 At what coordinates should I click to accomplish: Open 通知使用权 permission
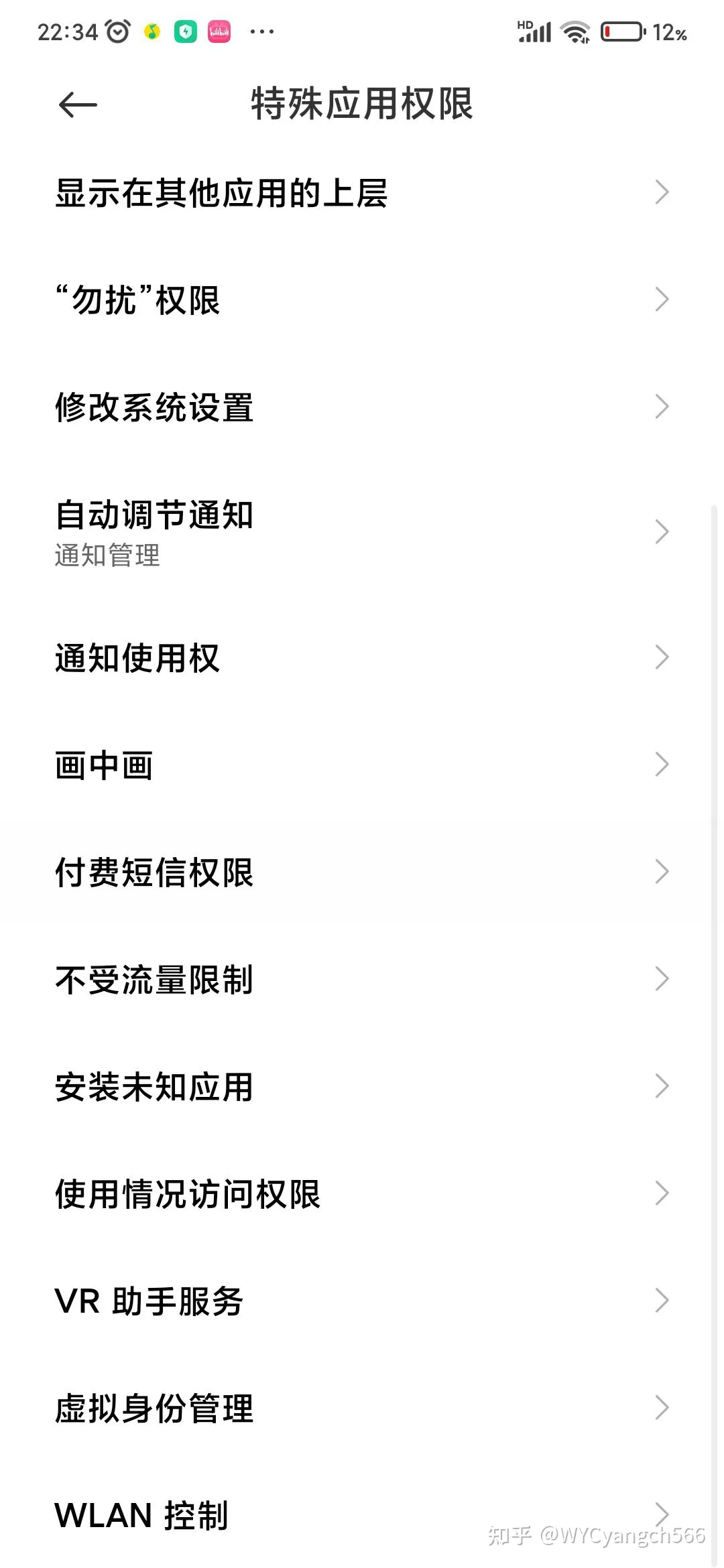(x=362, y=657)
